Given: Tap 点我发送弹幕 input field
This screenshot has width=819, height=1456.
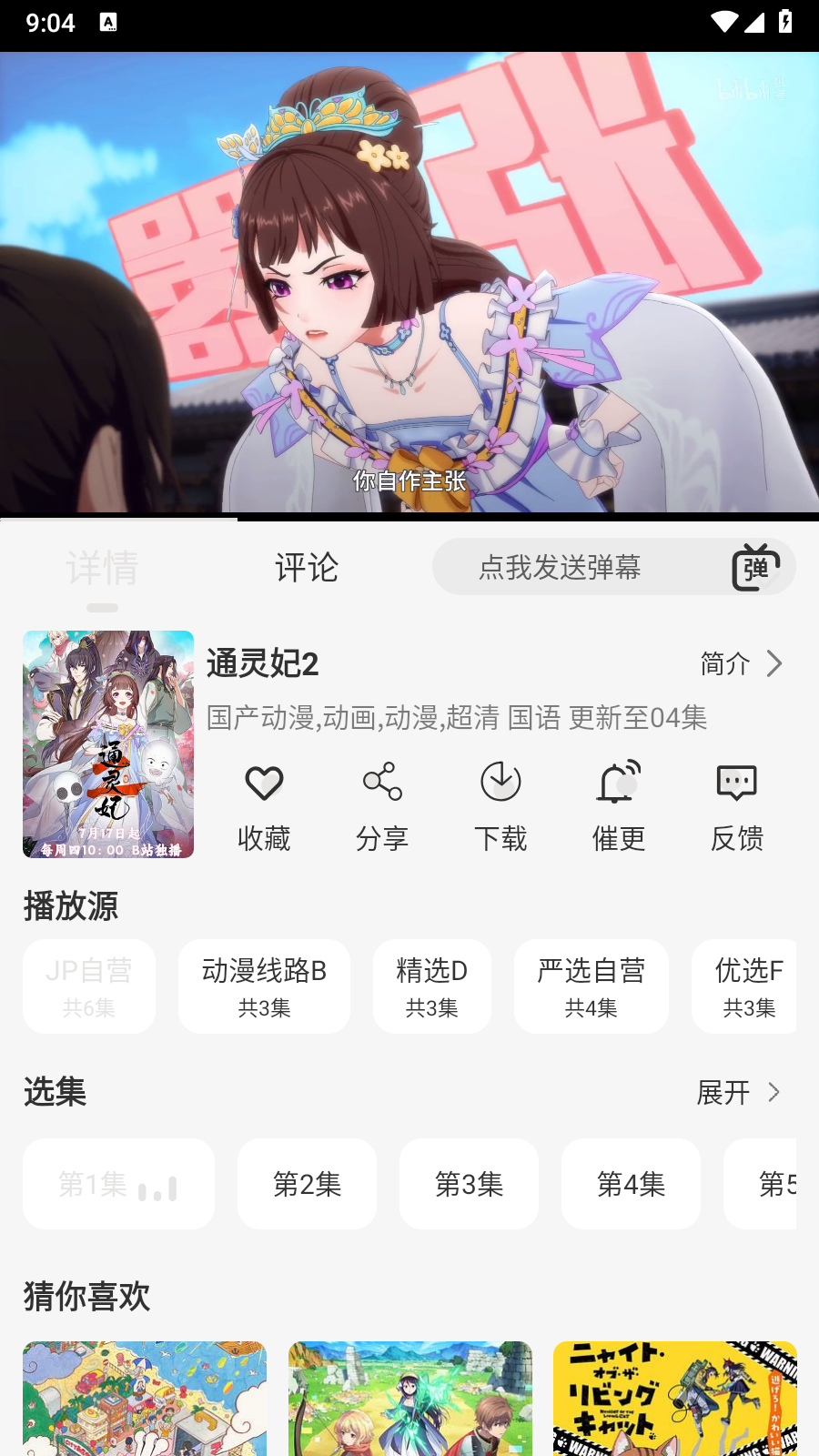Looking at the screenshot, I should tap(560, 567).
